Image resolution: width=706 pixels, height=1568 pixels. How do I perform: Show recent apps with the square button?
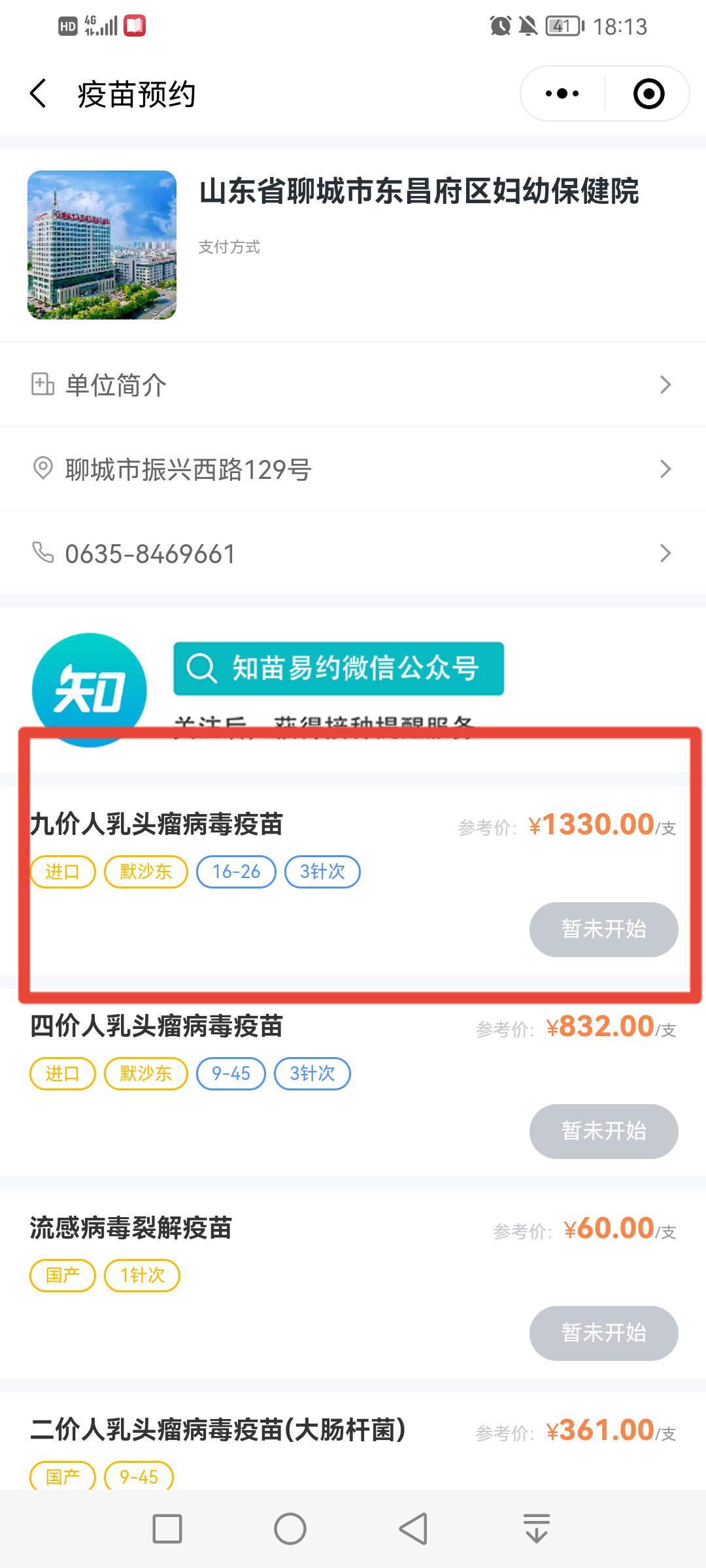[x=167, y=1529]
